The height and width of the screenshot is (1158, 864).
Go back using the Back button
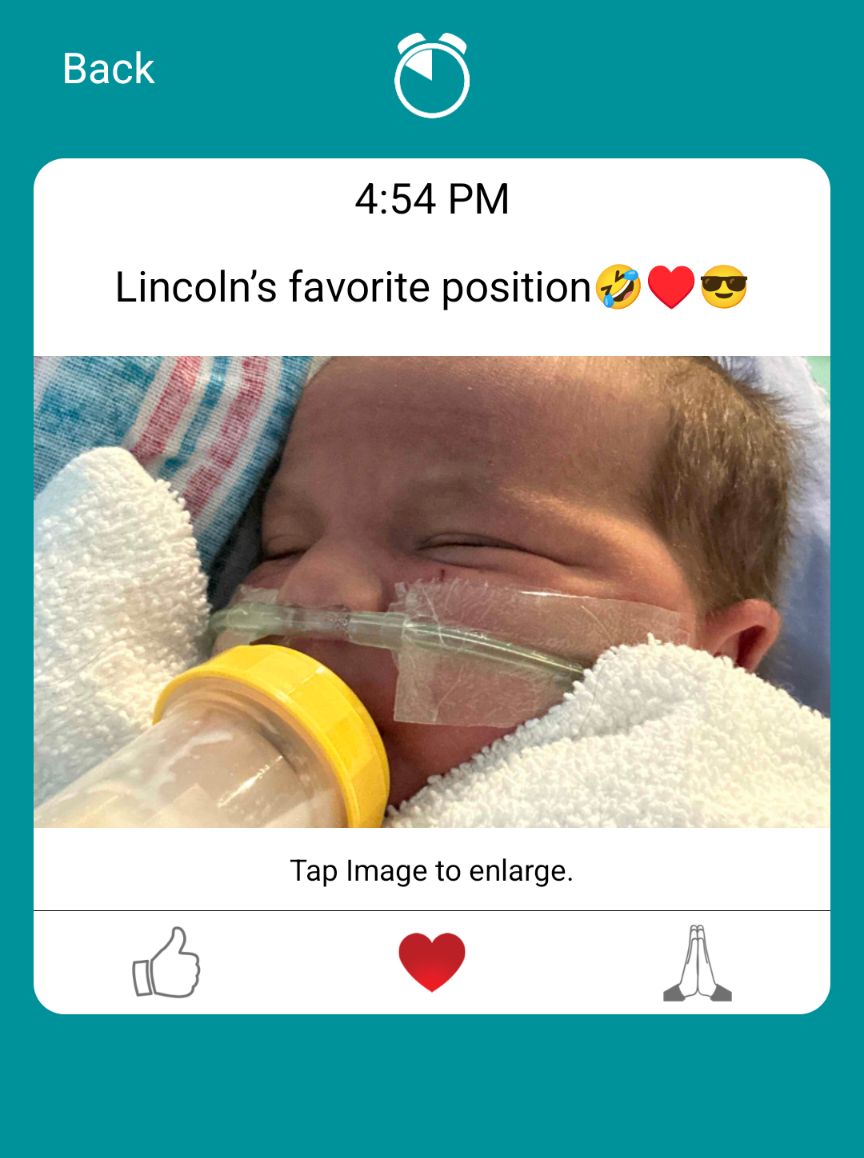[x=108, y=69]
